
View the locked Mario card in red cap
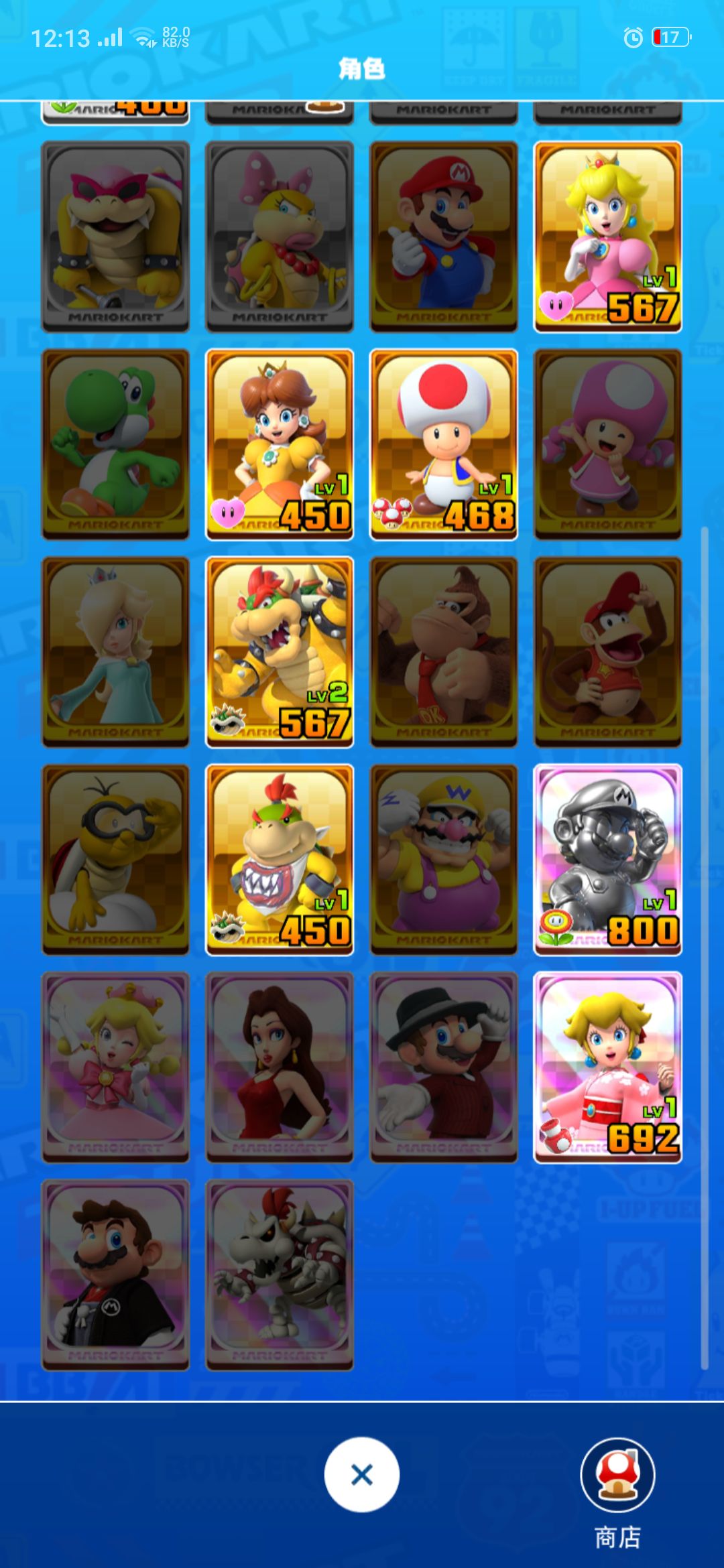[x=443, y=237]
